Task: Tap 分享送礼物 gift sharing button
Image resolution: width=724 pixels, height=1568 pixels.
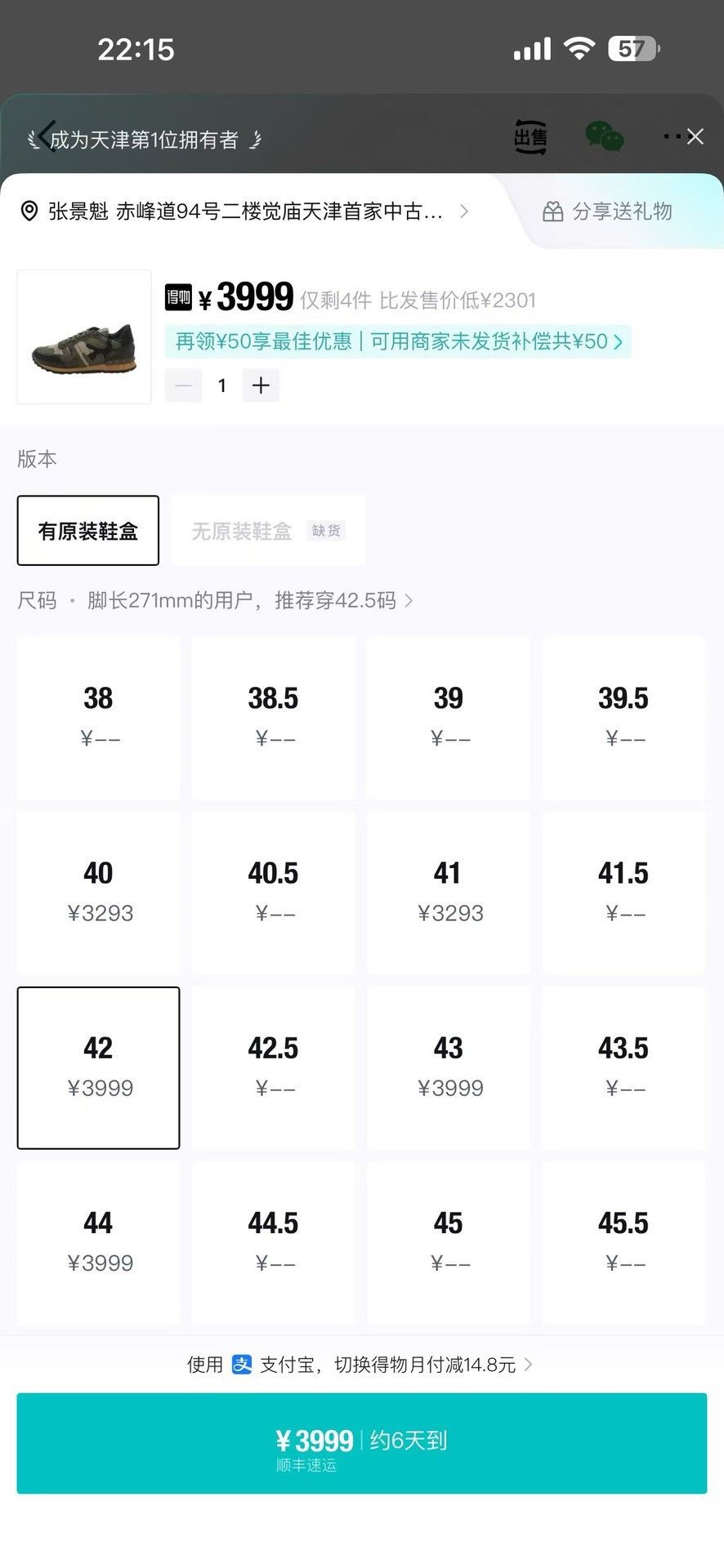Action: click(608, 212)
